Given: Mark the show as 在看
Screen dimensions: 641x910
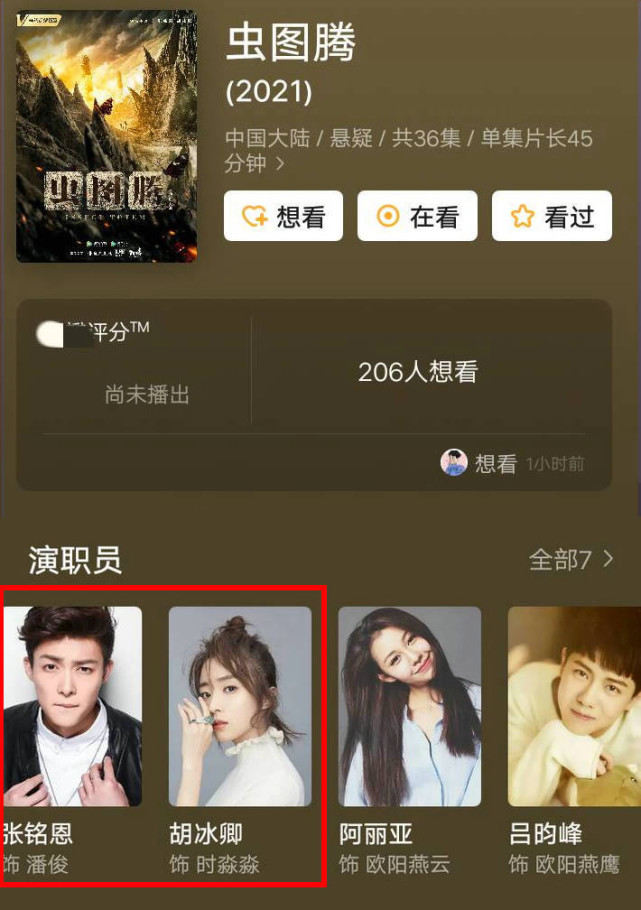Looking at the screenshot, I should (417, 216).
